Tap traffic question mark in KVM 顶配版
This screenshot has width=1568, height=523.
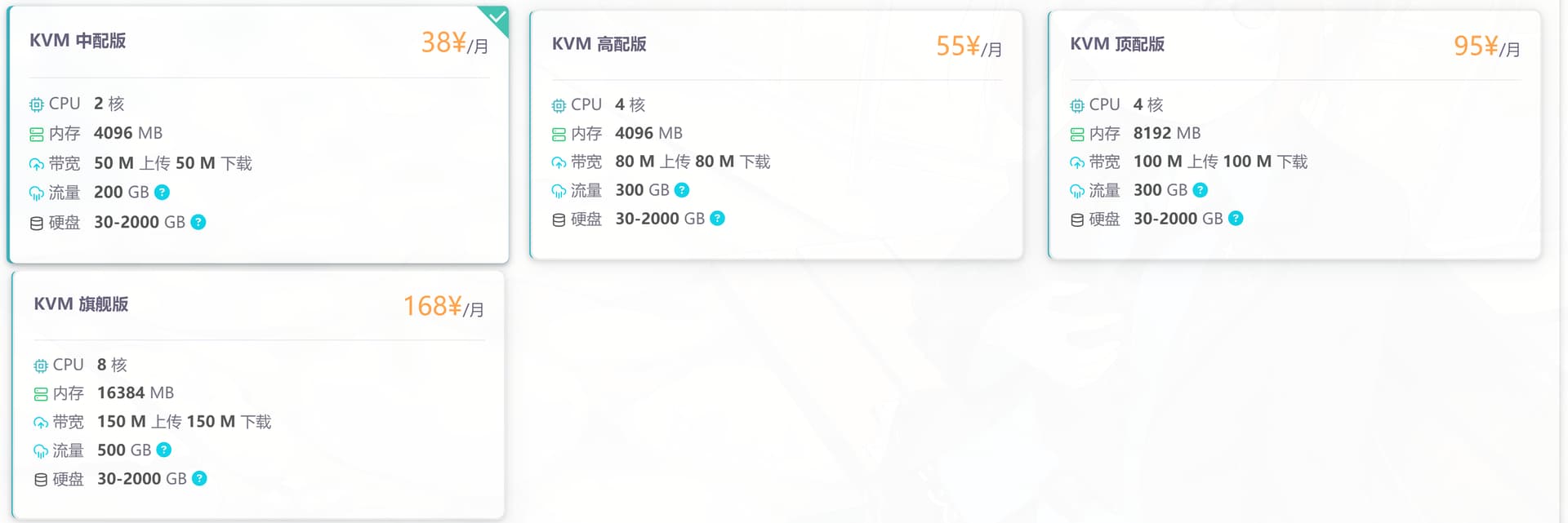pyautogui.click(x=1200, y=190)
